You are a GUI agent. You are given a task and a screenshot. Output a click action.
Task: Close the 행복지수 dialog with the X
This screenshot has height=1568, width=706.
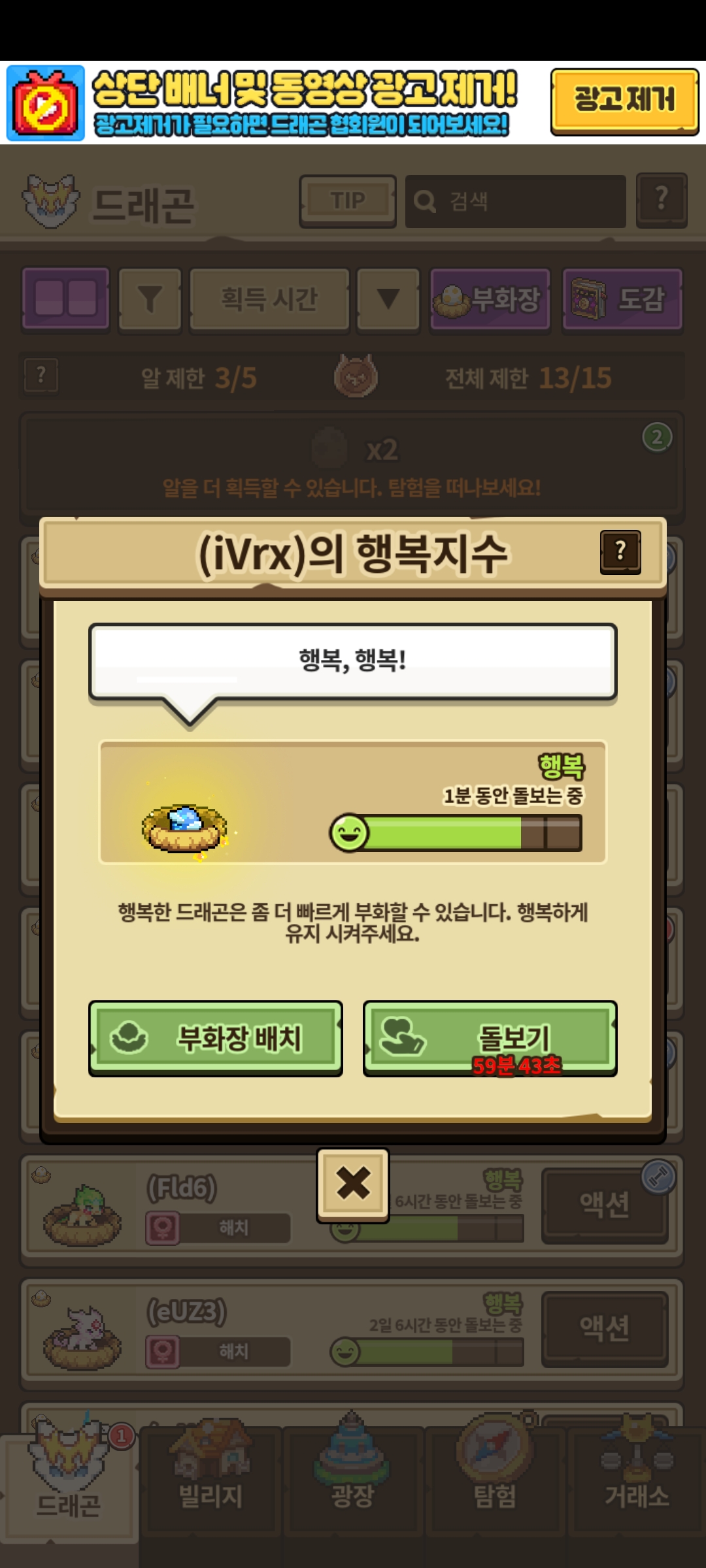pyautogui.click(x=353, y=1184)
